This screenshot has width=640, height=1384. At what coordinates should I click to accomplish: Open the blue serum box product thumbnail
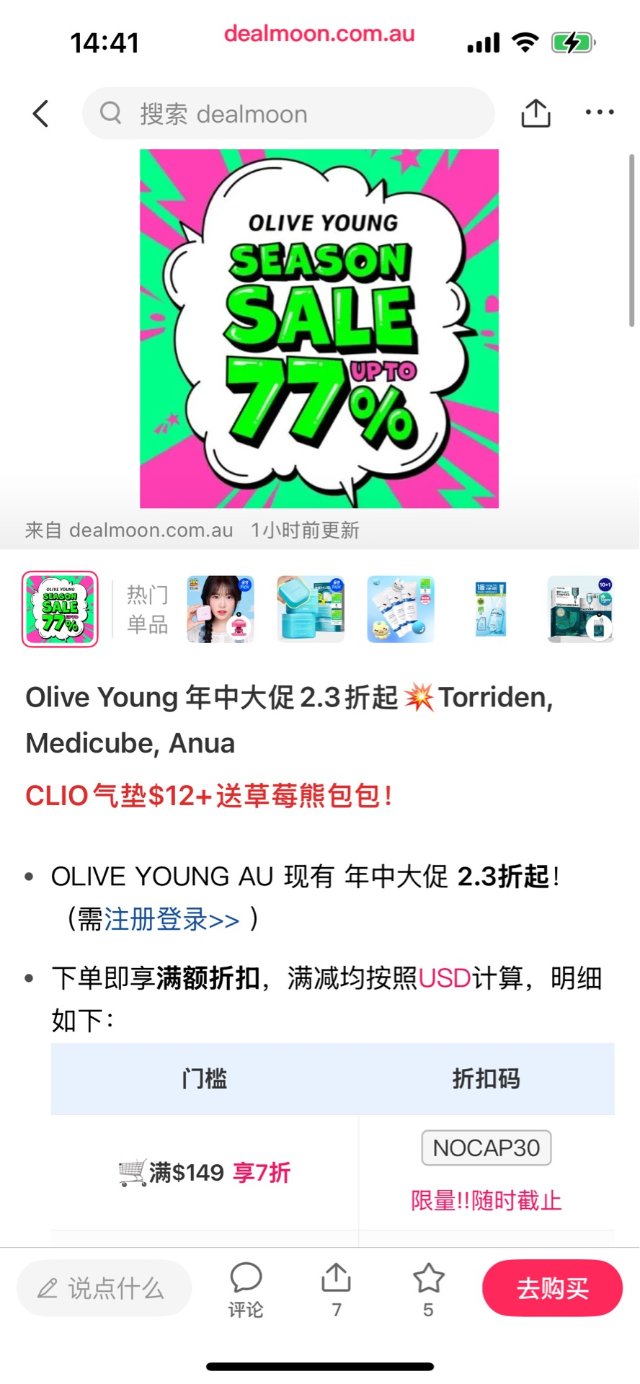(x=490, y=609)
